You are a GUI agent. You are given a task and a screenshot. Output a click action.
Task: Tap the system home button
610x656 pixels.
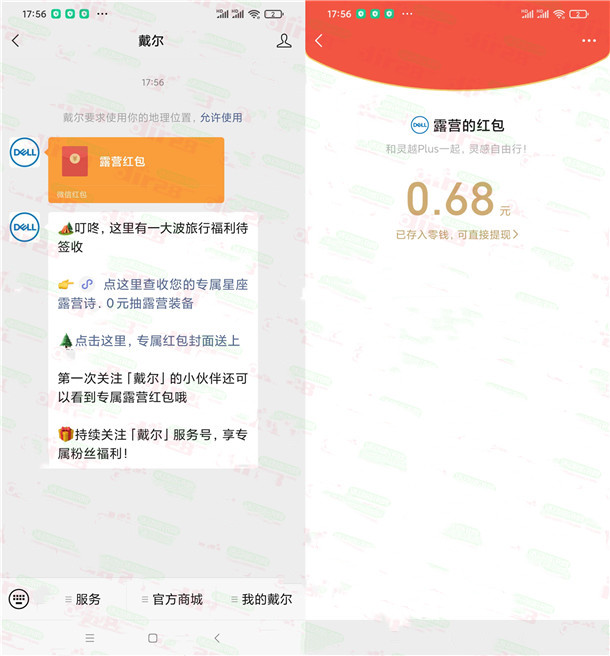coord(153,637)
